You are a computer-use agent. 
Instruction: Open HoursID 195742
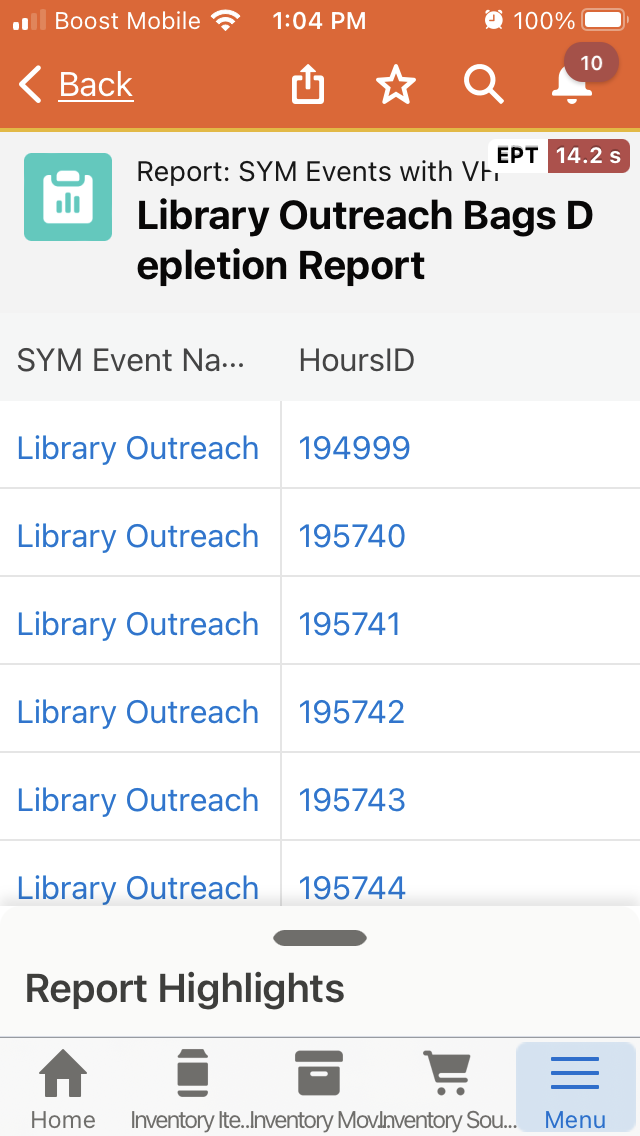[x=352, y=712]
